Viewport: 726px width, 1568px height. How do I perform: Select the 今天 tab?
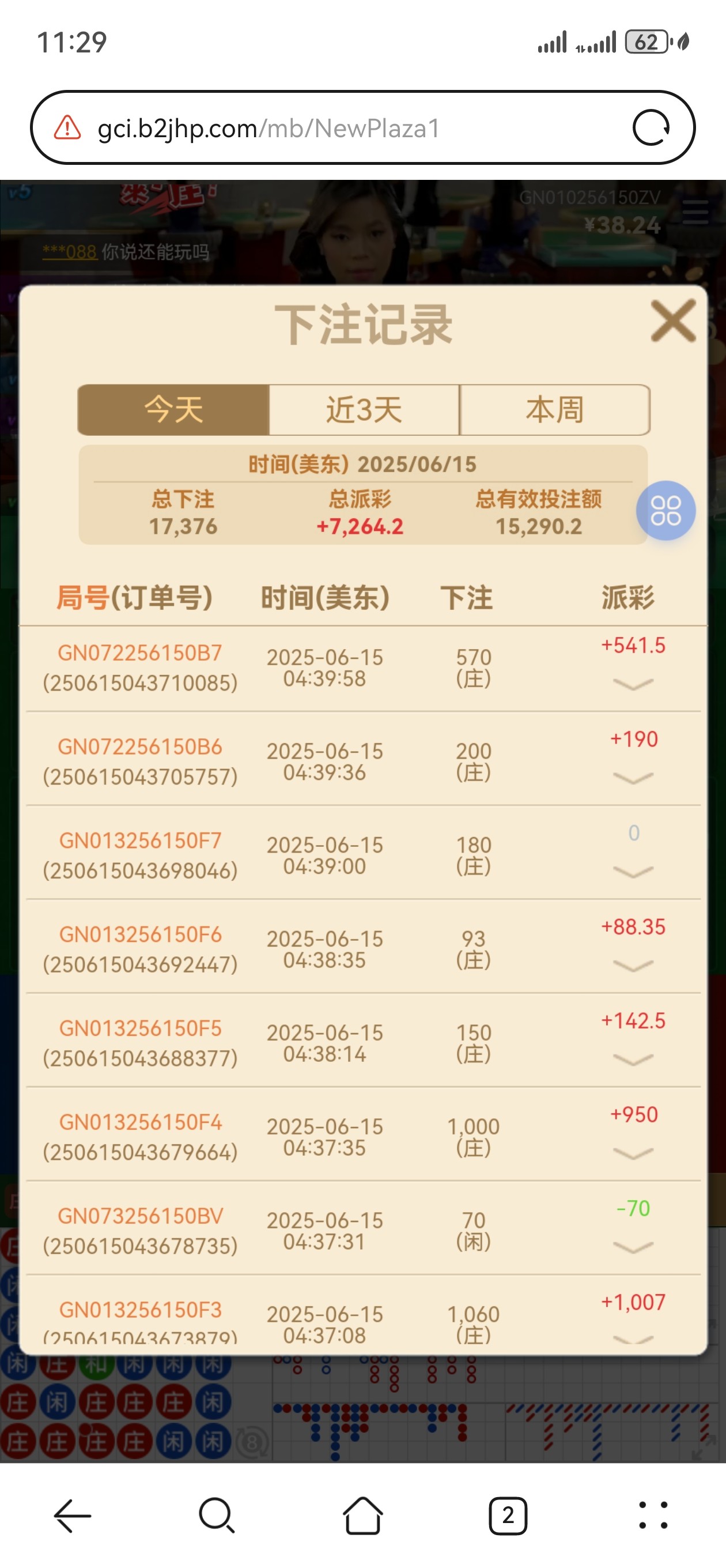point(173,410)
